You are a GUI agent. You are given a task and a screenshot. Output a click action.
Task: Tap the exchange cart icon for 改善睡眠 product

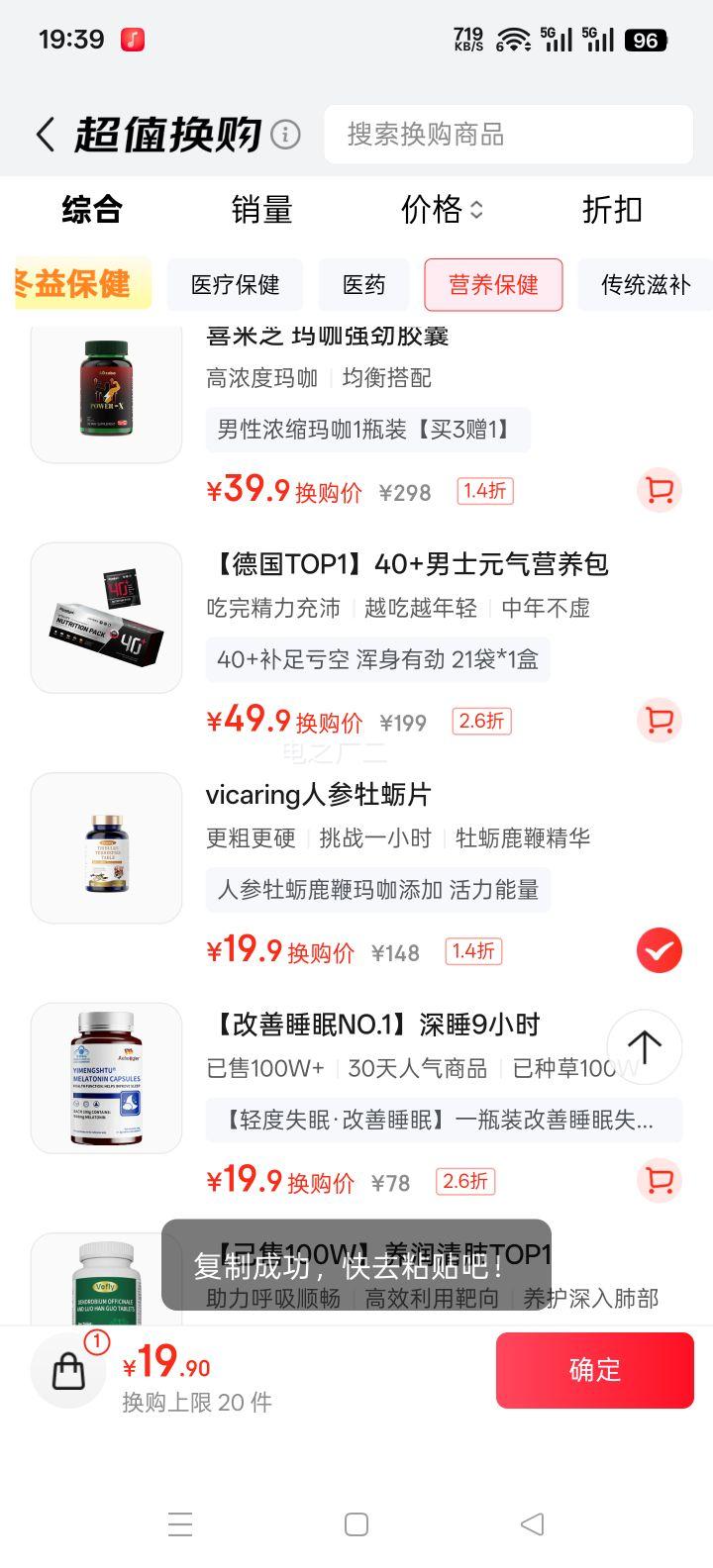(659, 1180)
